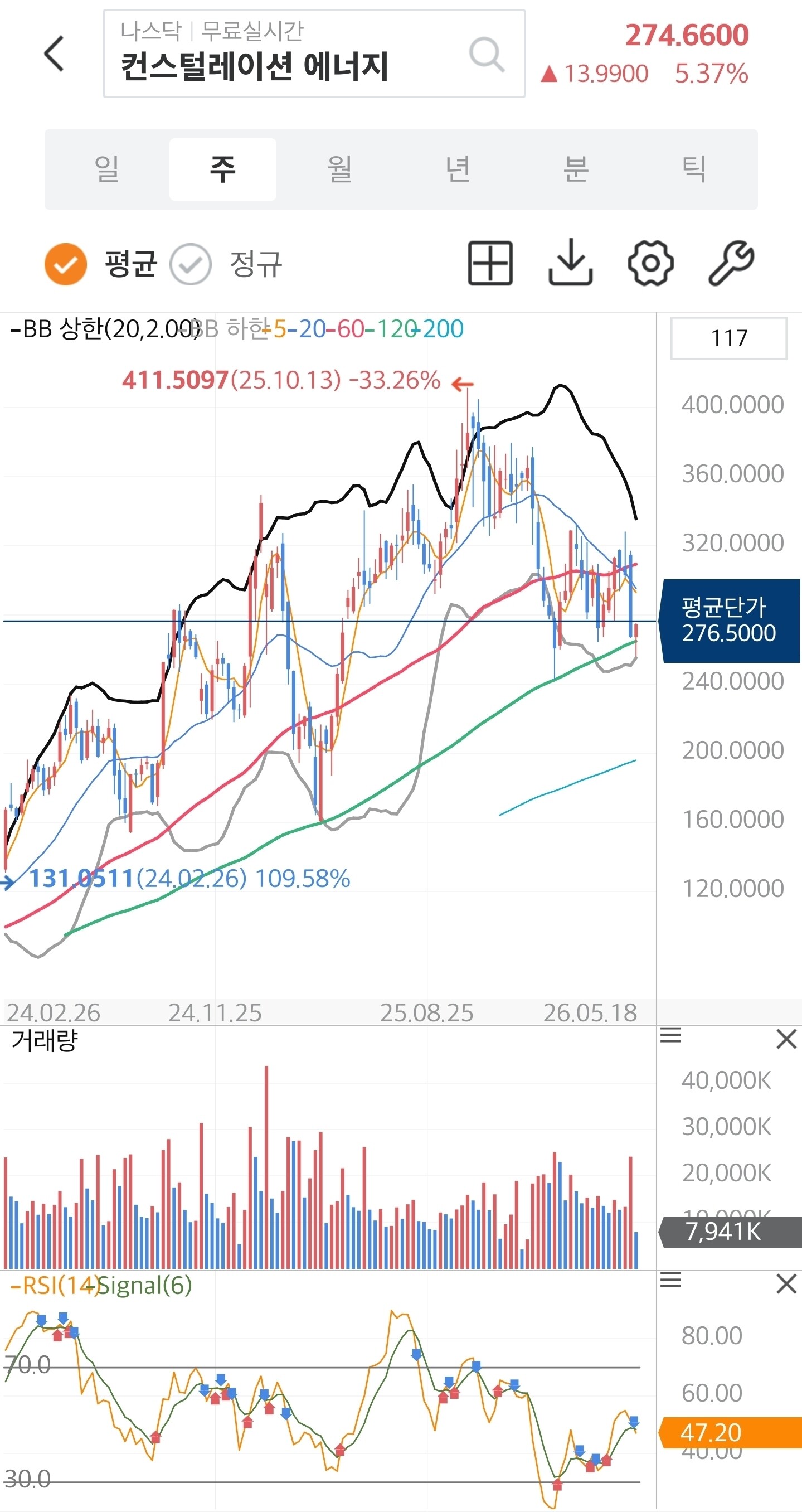Open the wrench tools icon

coord(731,263)
